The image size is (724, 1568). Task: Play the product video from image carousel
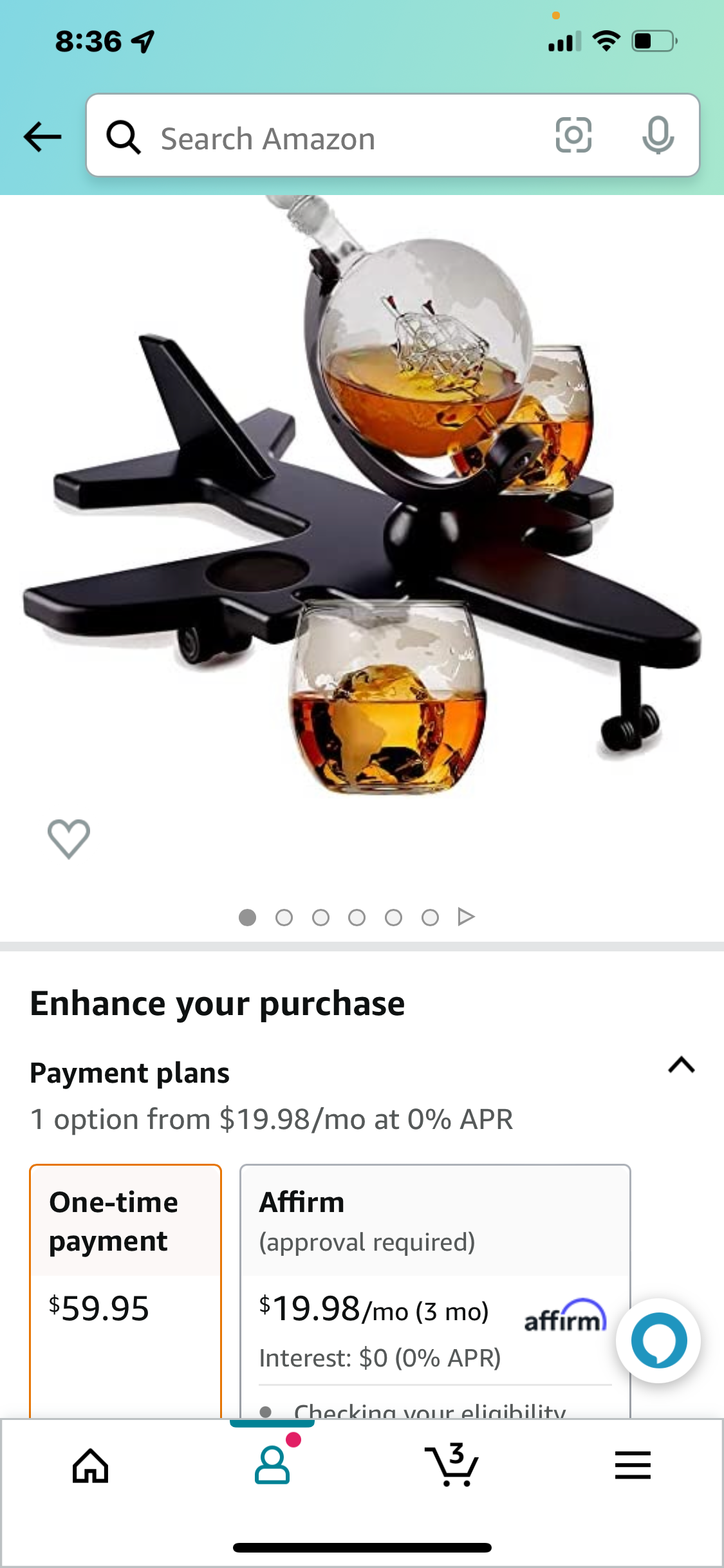(467, 917)
